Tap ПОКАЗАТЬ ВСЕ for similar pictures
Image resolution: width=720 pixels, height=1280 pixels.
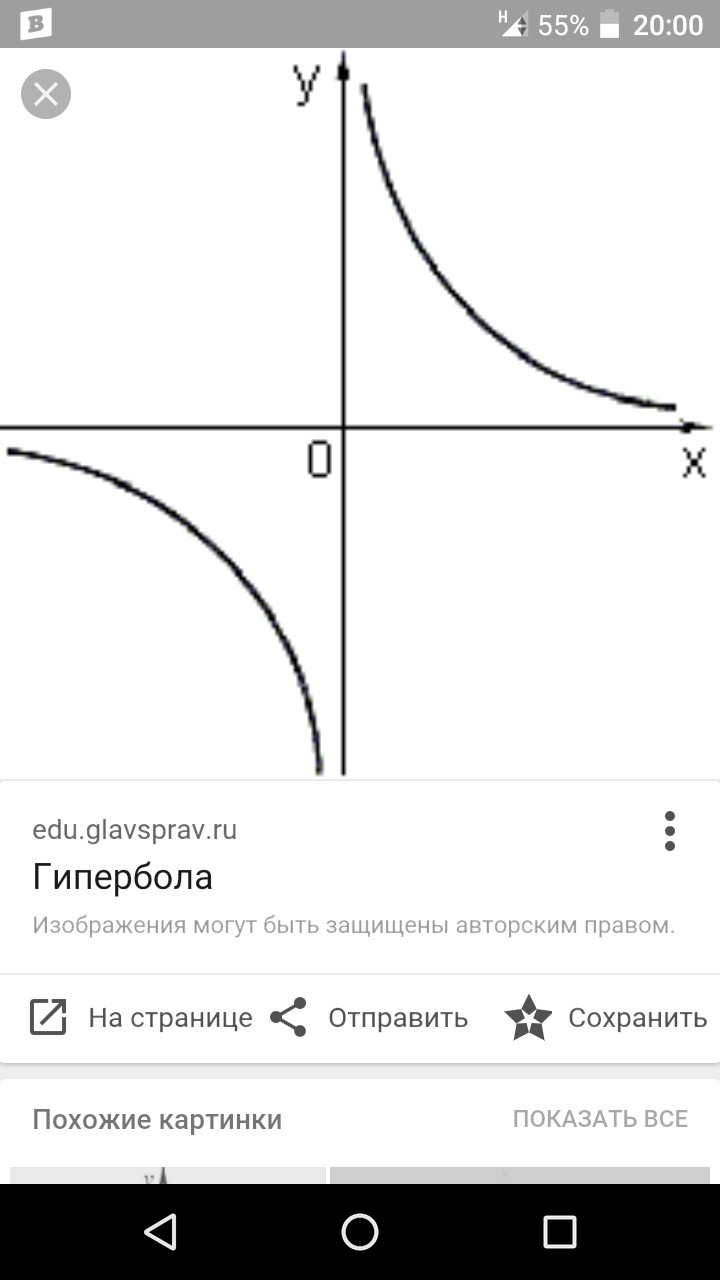600,1119
